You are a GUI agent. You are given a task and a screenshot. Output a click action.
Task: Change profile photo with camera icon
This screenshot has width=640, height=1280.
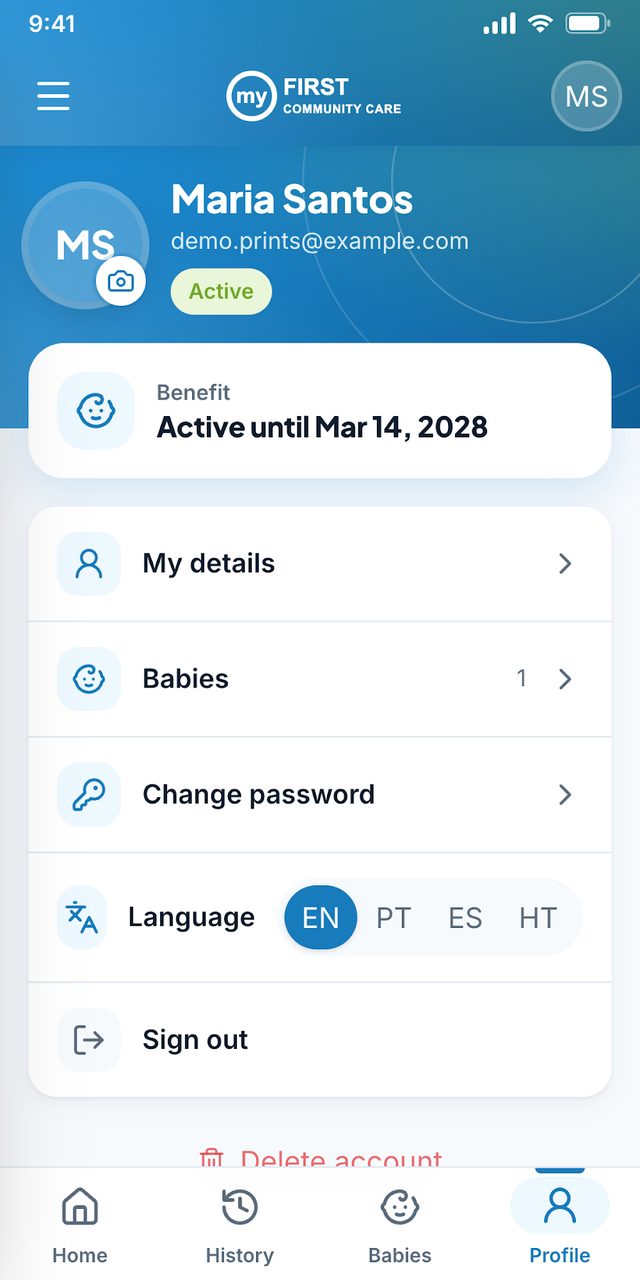[121, 282]
